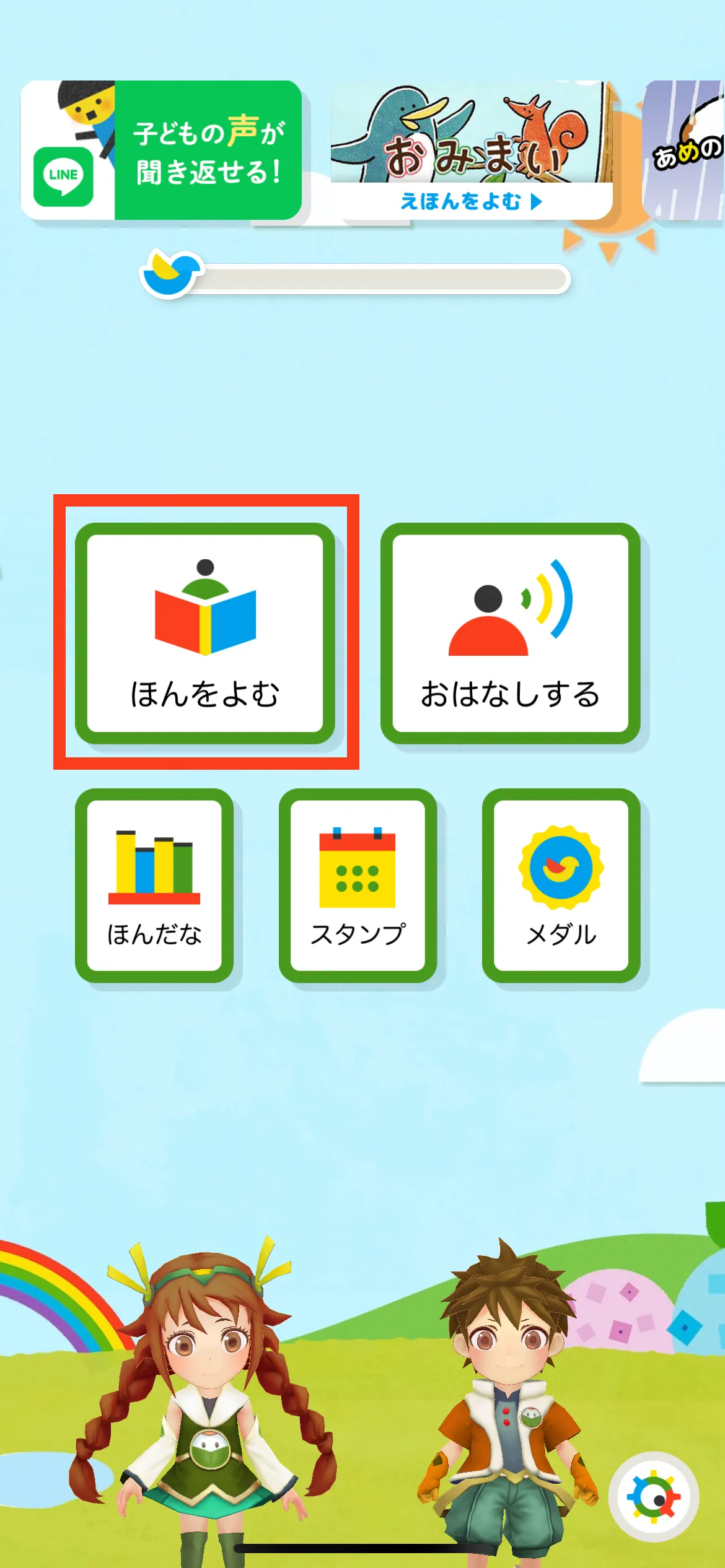
Task: View the スタンプ stamp calendar
Action: pyautogui.click(x=358, y=885)
